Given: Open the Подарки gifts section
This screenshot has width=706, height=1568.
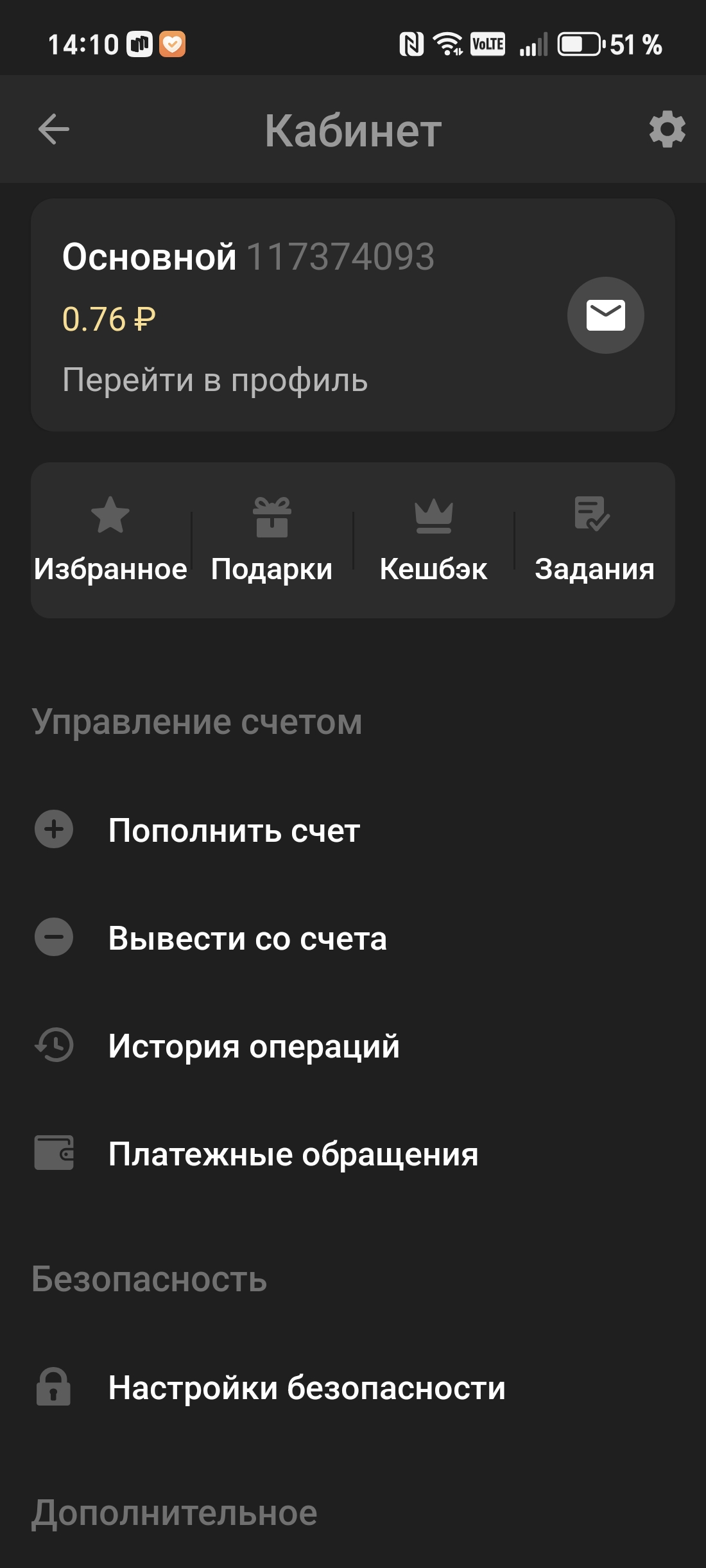Looking at the screenshot, I should (272, 539).
